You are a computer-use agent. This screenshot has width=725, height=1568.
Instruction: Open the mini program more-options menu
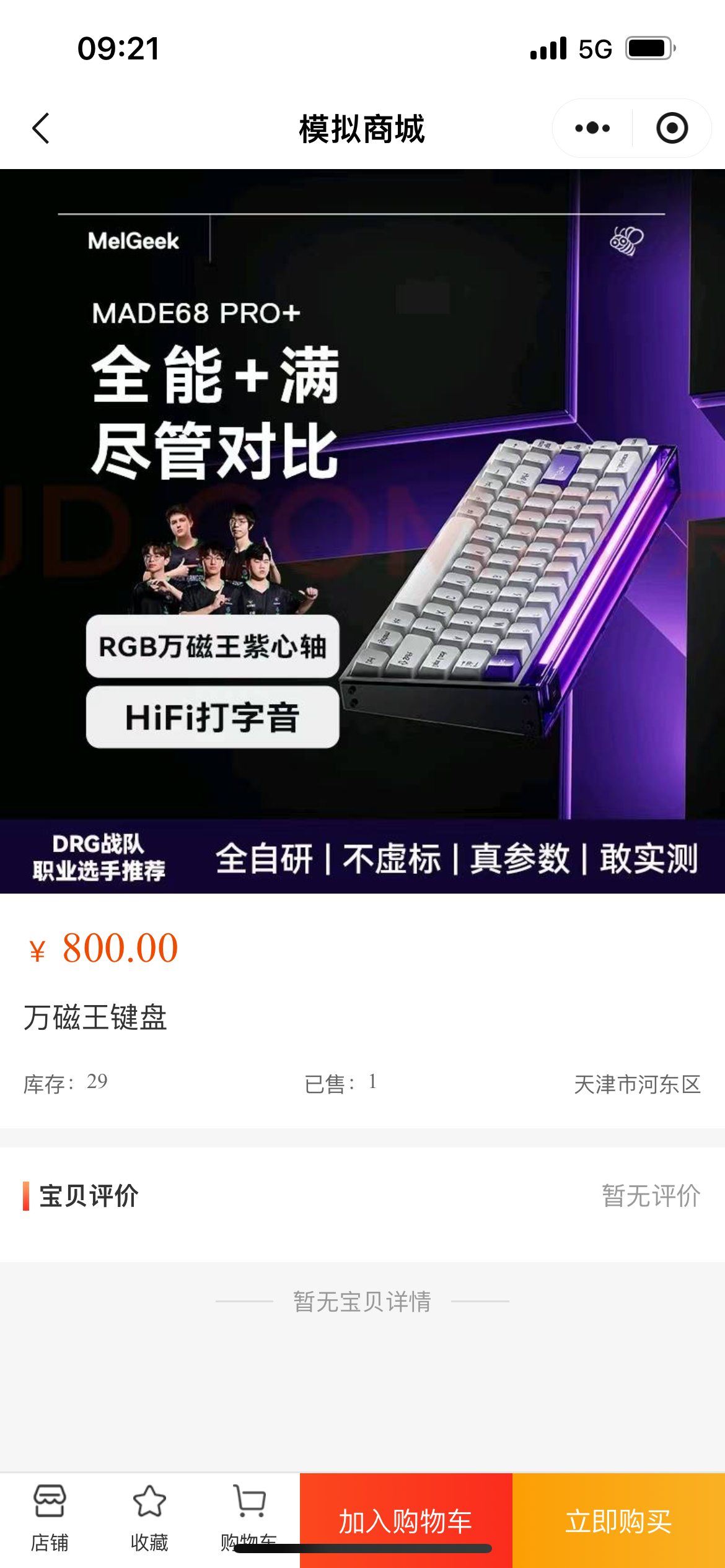click(592, 129)
